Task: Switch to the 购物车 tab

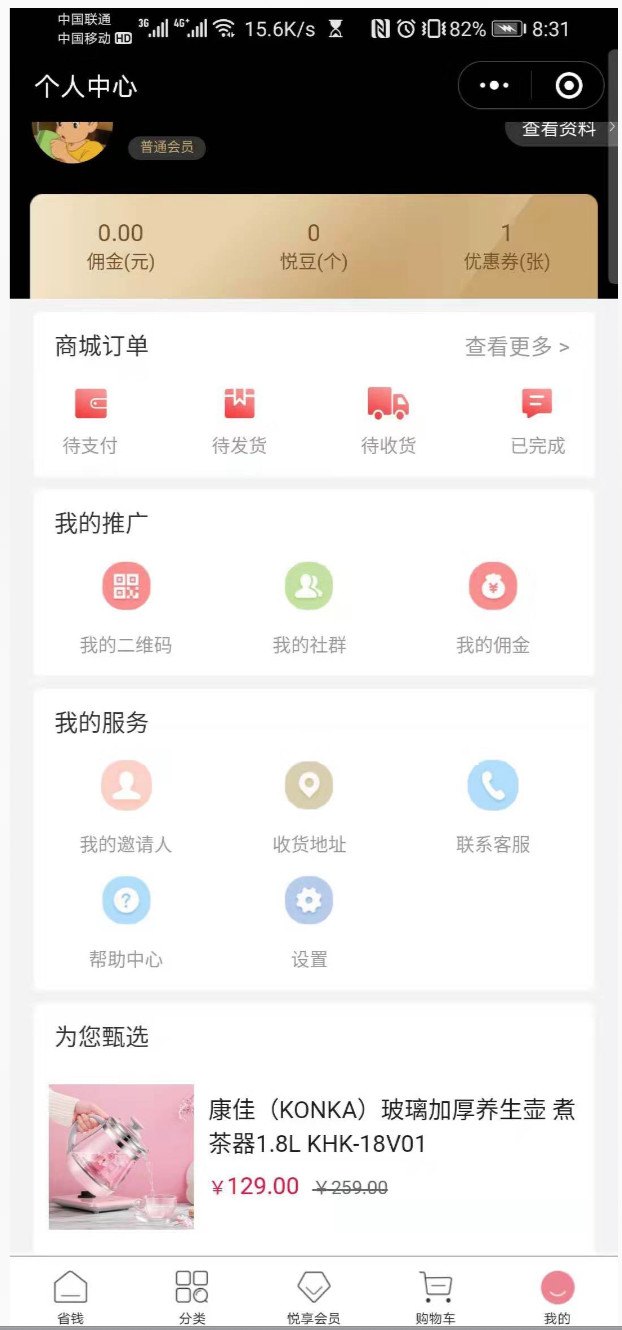Action: tap(435, 1297)
